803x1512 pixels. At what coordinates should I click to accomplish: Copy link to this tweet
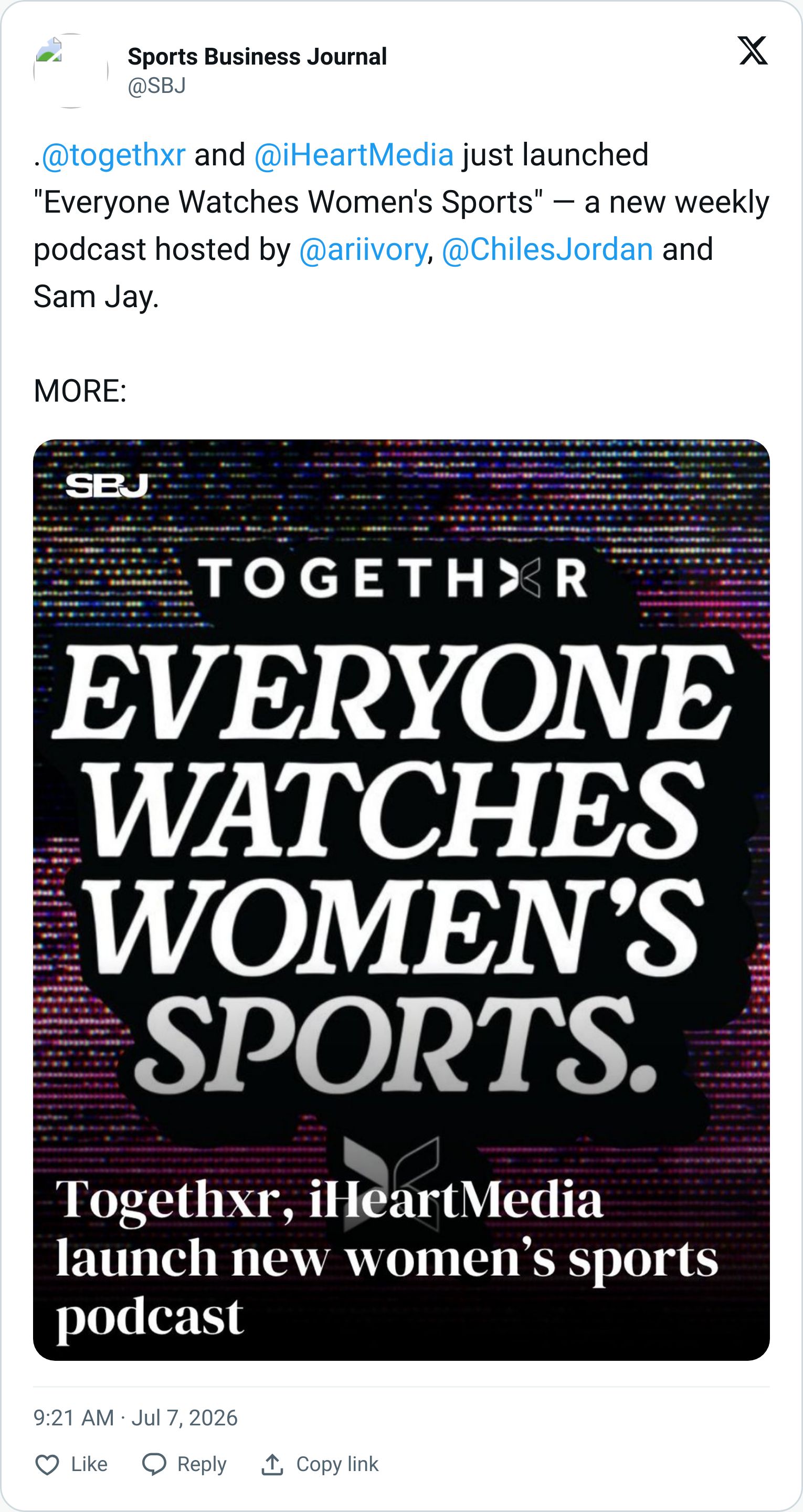tap(320, 1464)
